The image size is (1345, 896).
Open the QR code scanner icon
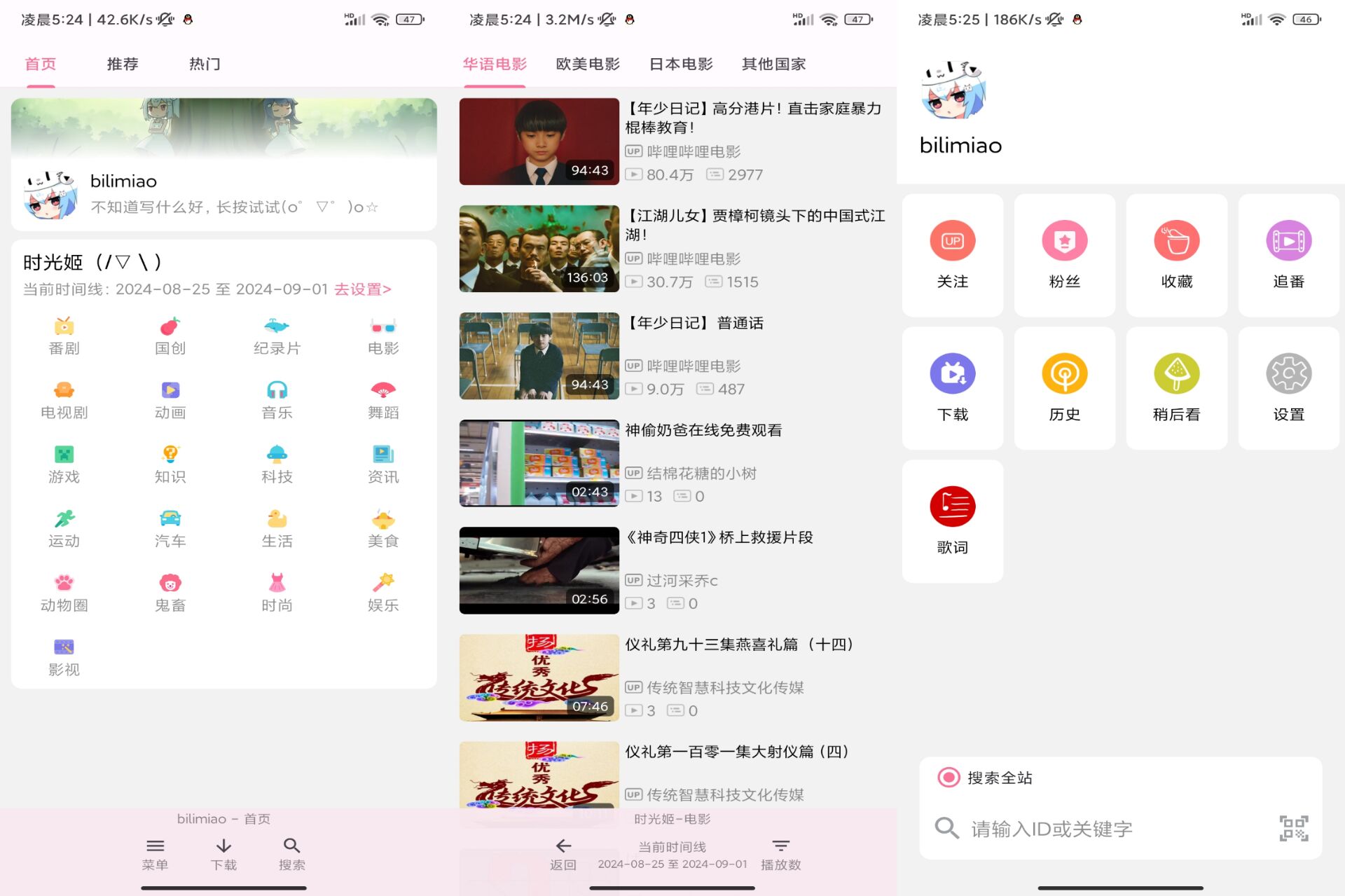[1293, 829]
